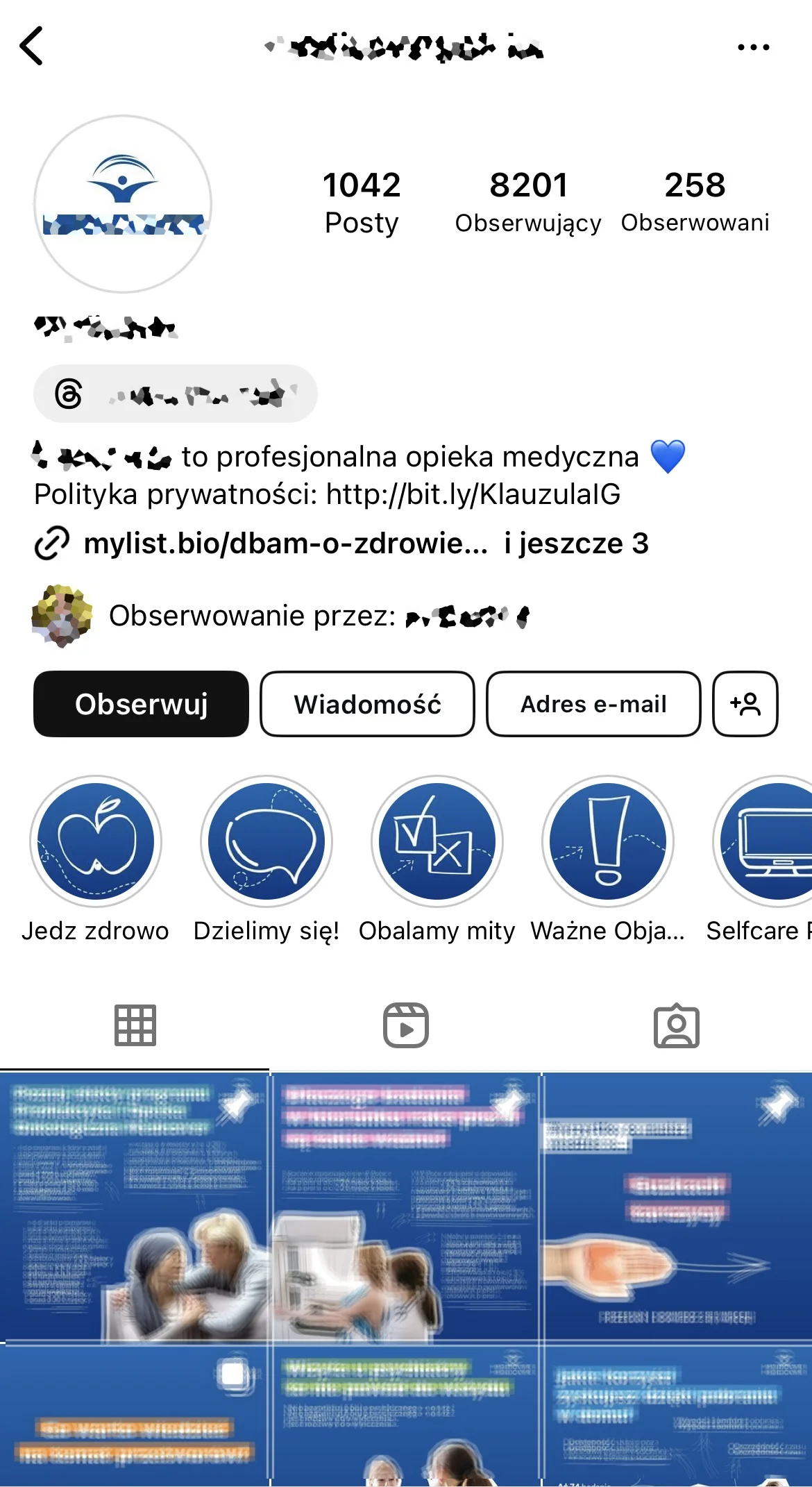Open the three-dot overflow menu
Image resolution: width=812 pixels, height=1487 pixels.
click(753, 47)
